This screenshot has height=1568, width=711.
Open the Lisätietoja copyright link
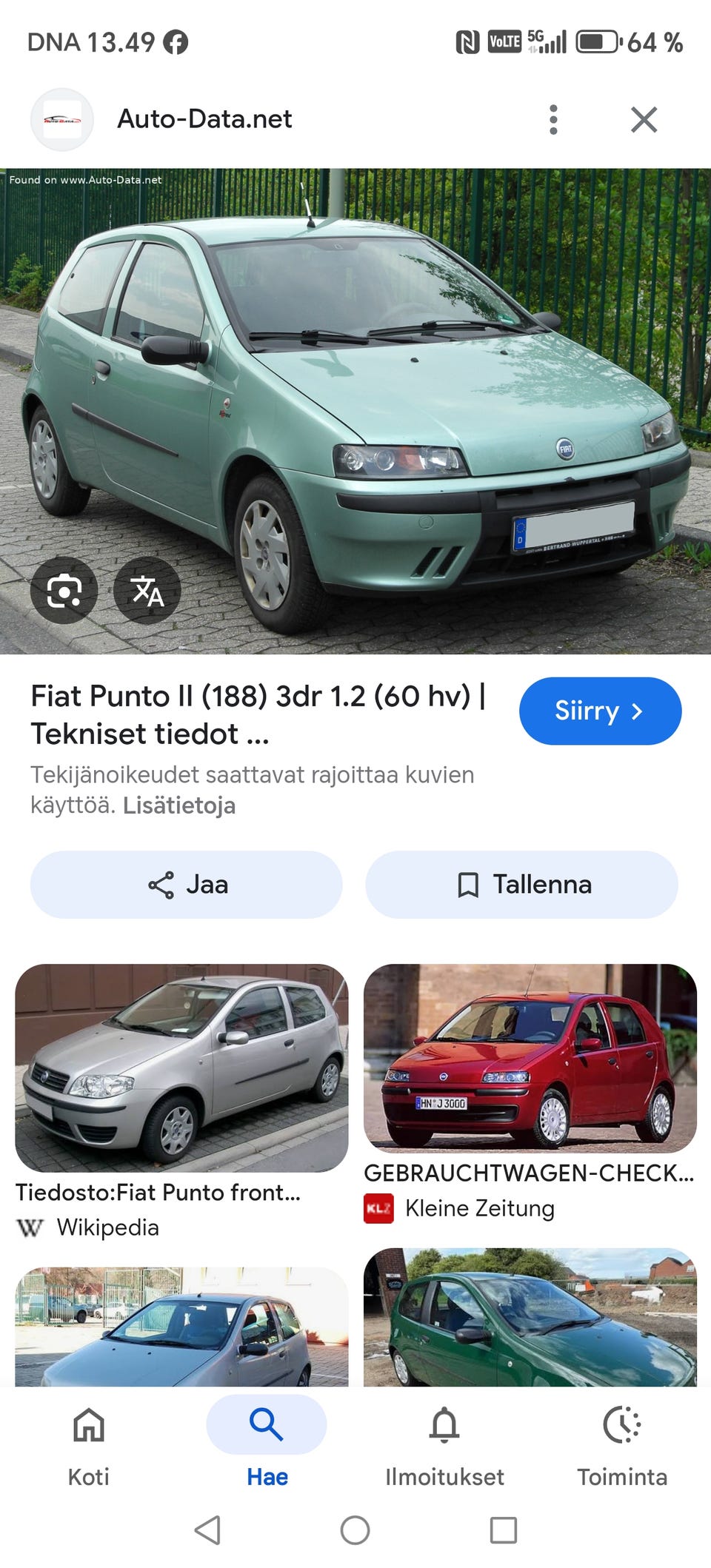(180, 806)
